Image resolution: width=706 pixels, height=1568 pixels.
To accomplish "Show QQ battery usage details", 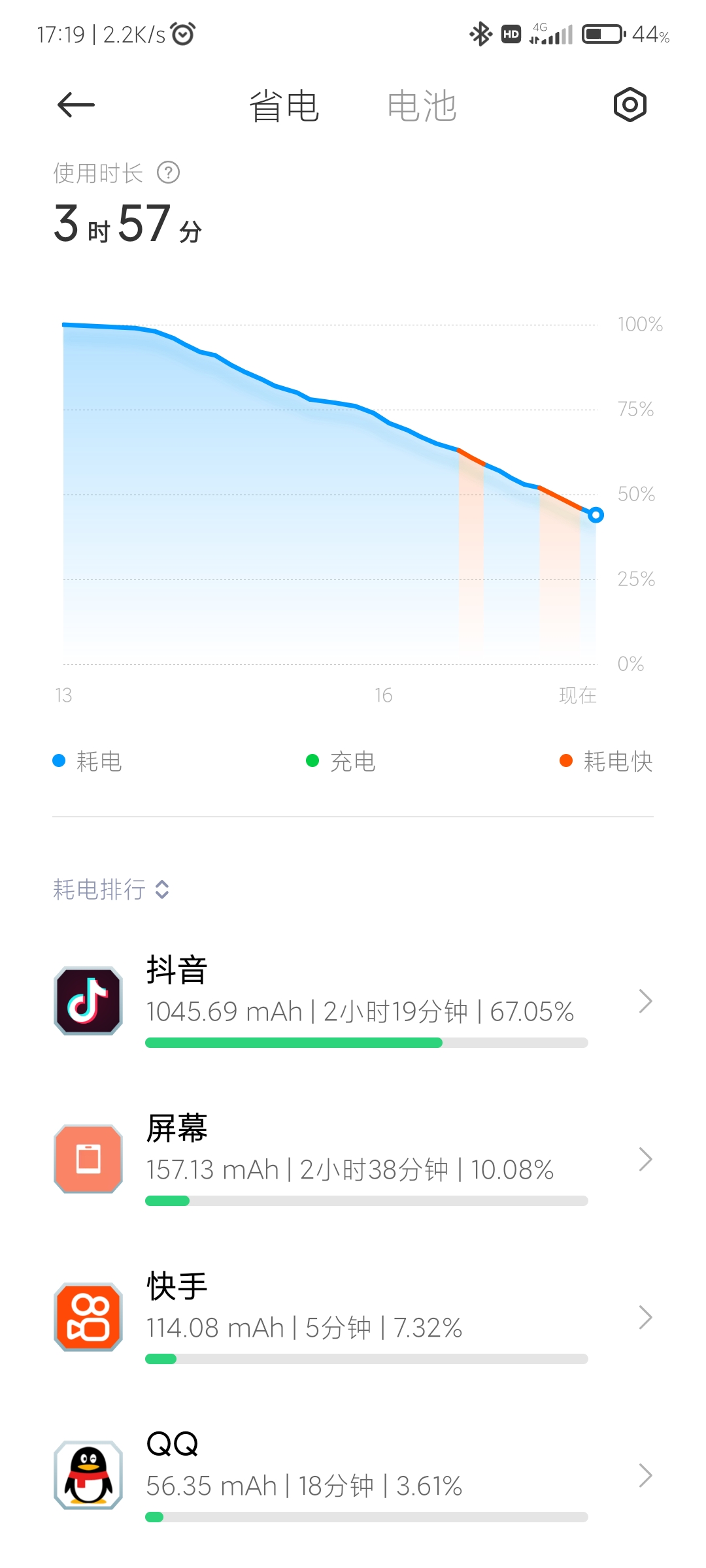I will coord(353,1475).
